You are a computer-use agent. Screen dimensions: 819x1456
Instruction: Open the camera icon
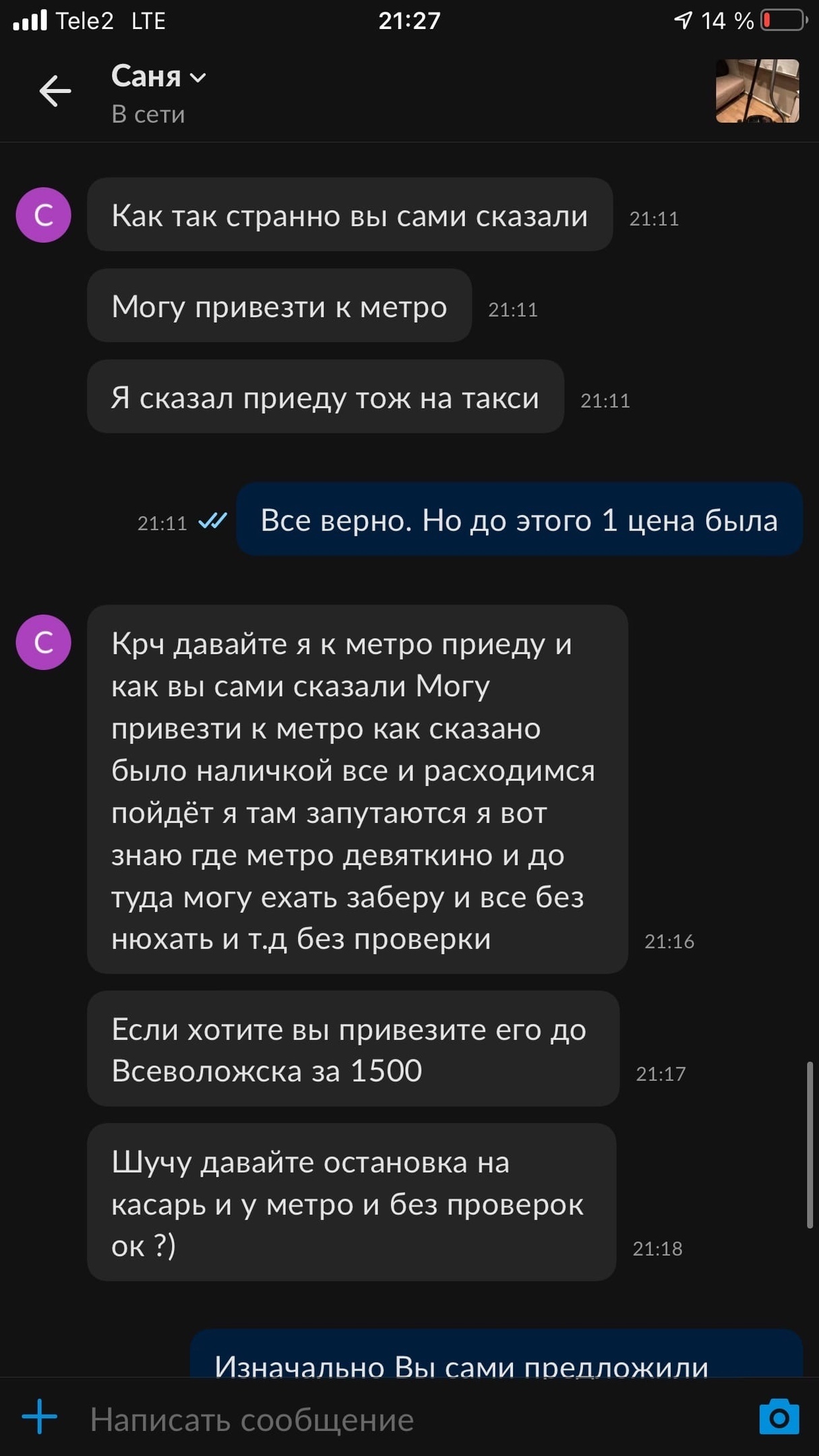(x=779, y=1417)
